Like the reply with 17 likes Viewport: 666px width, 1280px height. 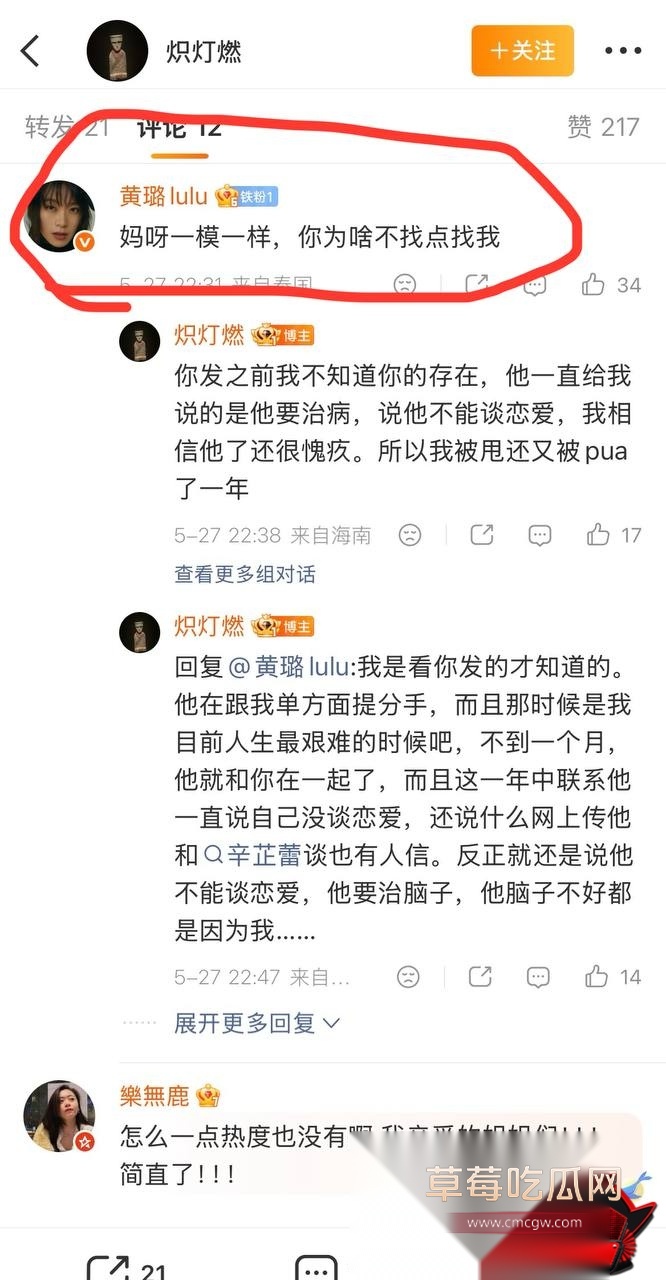(x=614, y=534)
